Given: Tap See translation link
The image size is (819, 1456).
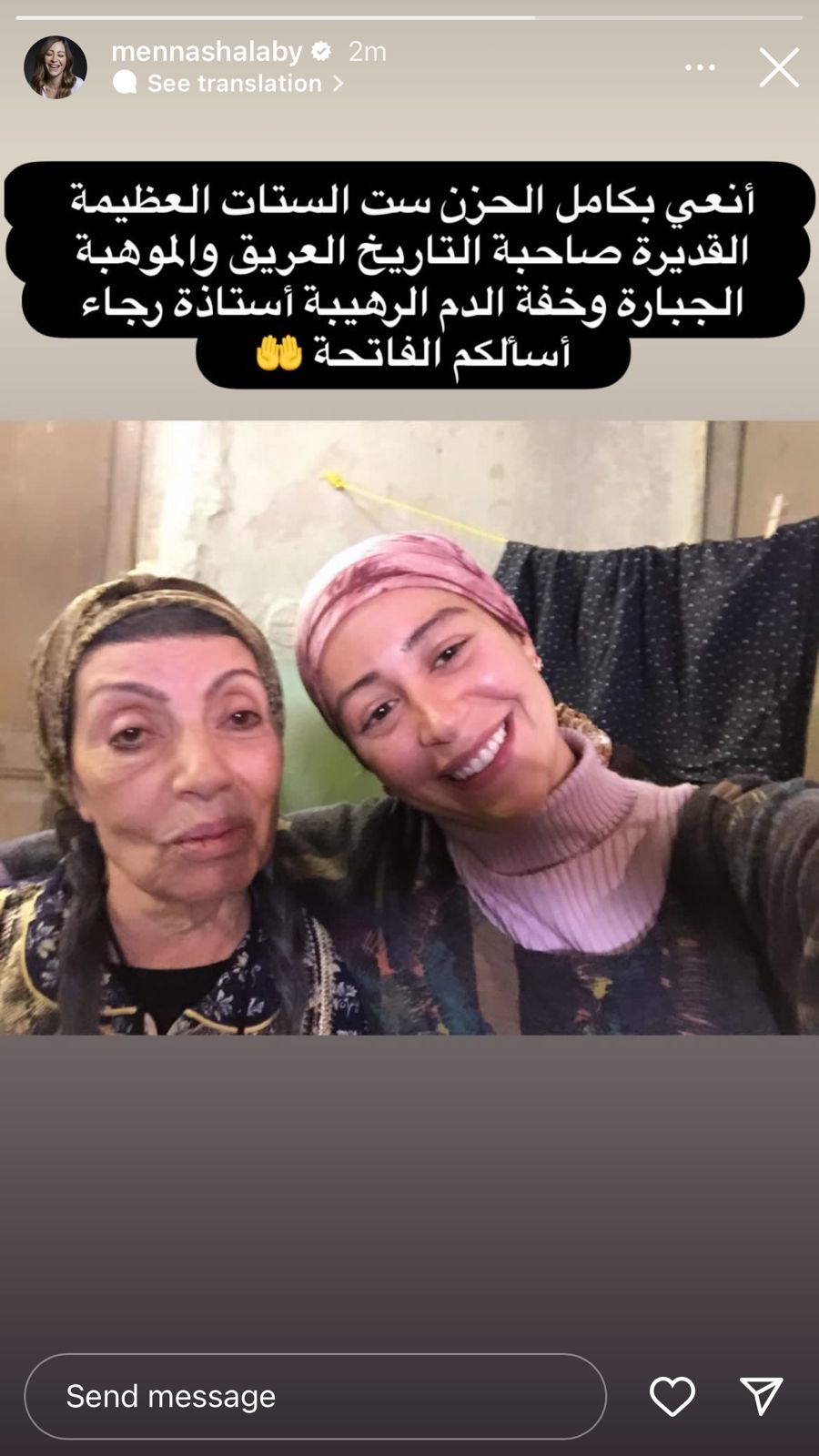Looking at the screenshot, I should coord(234,84).
